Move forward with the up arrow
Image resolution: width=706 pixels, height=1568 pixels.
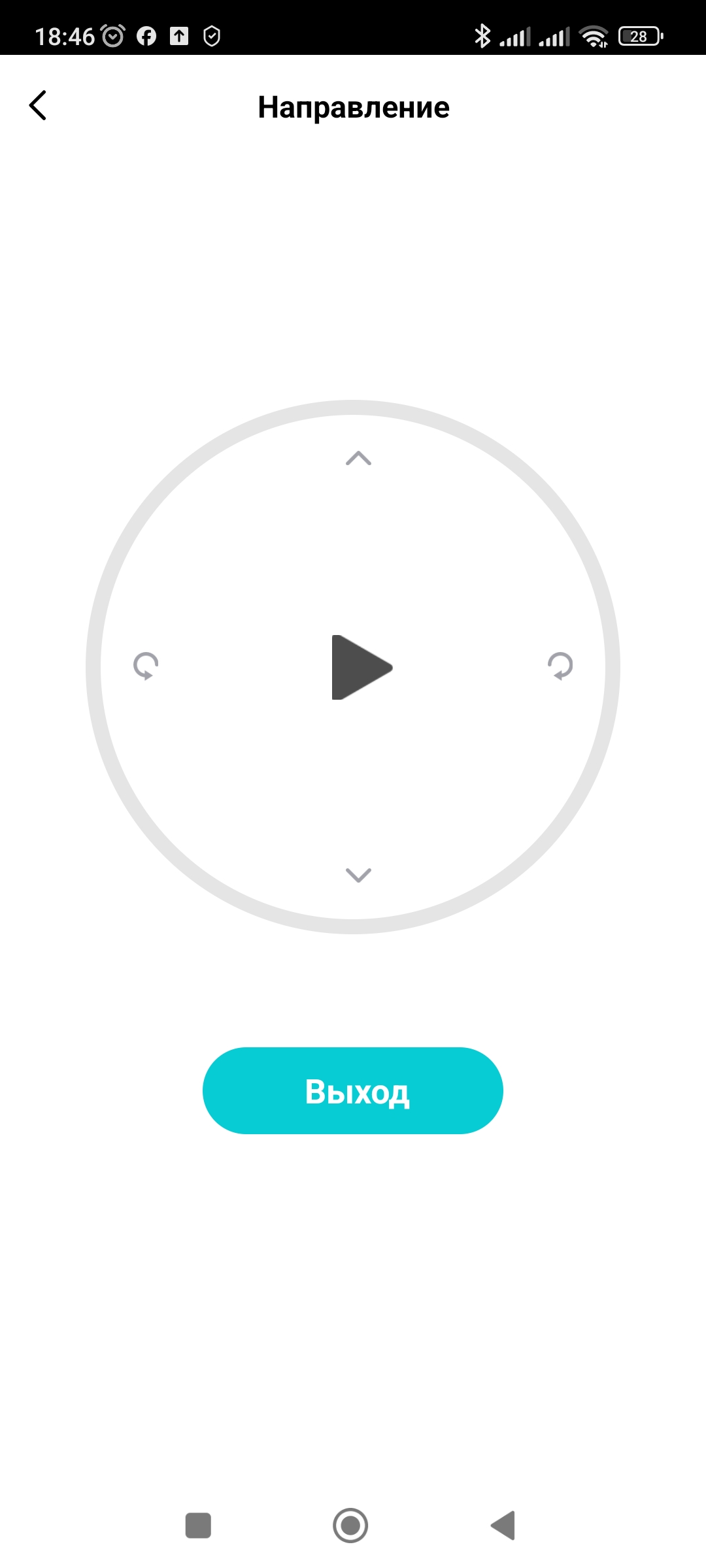358,458
